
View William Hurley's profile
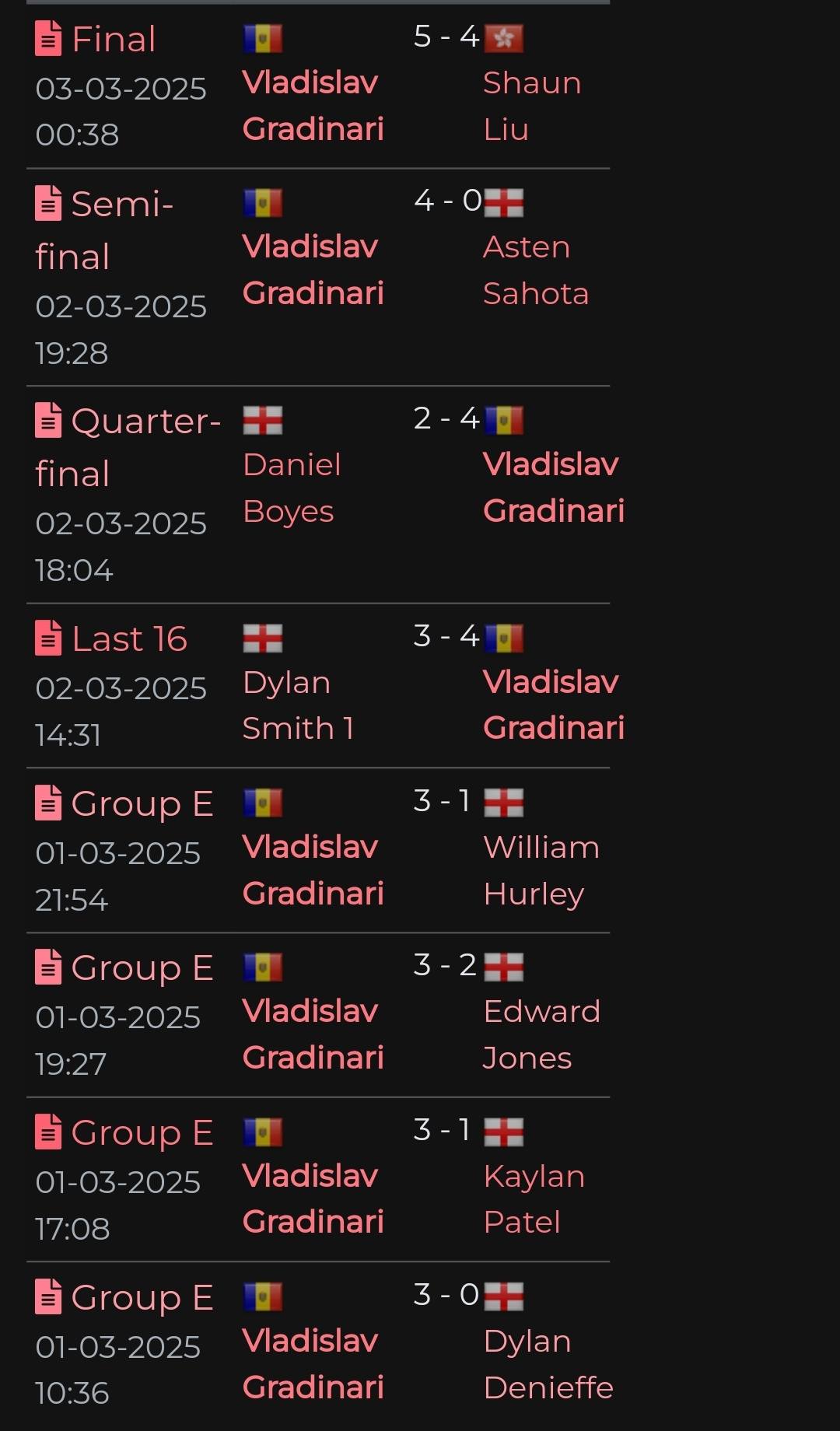coord(541,870)
